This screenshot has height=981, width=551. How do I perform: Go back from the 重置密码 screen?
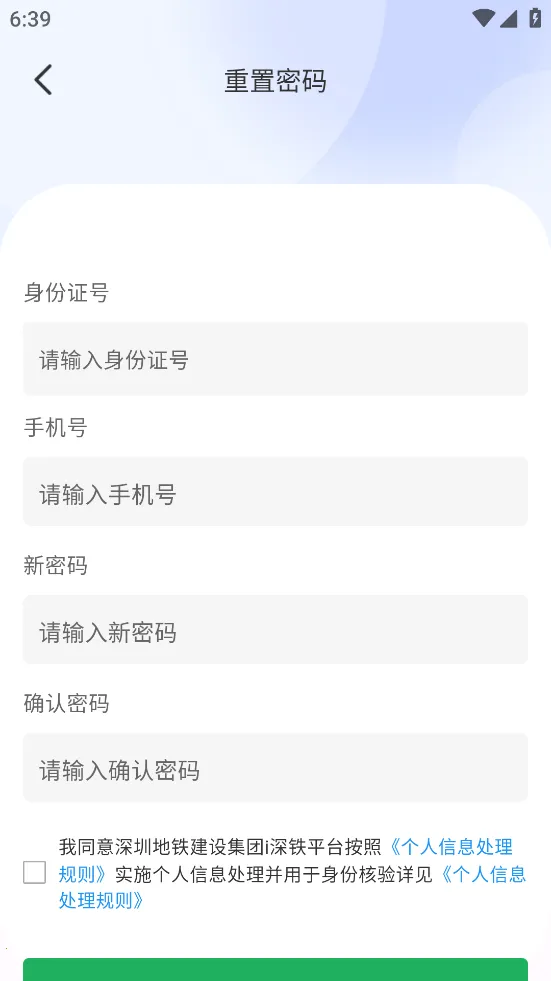[43, 80]
